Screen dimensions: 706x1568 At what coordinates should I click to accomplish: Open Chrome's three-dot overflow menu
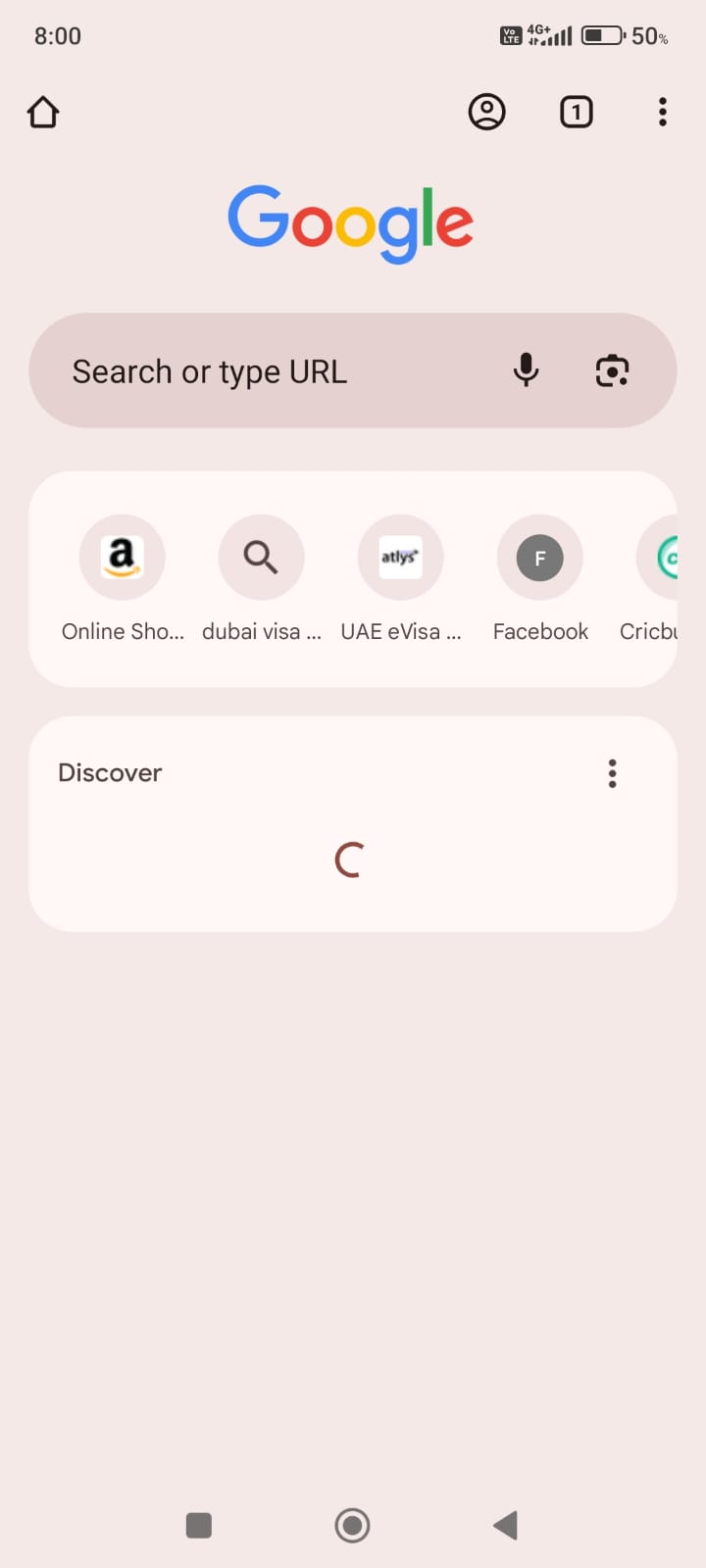(x=663, y=113)
